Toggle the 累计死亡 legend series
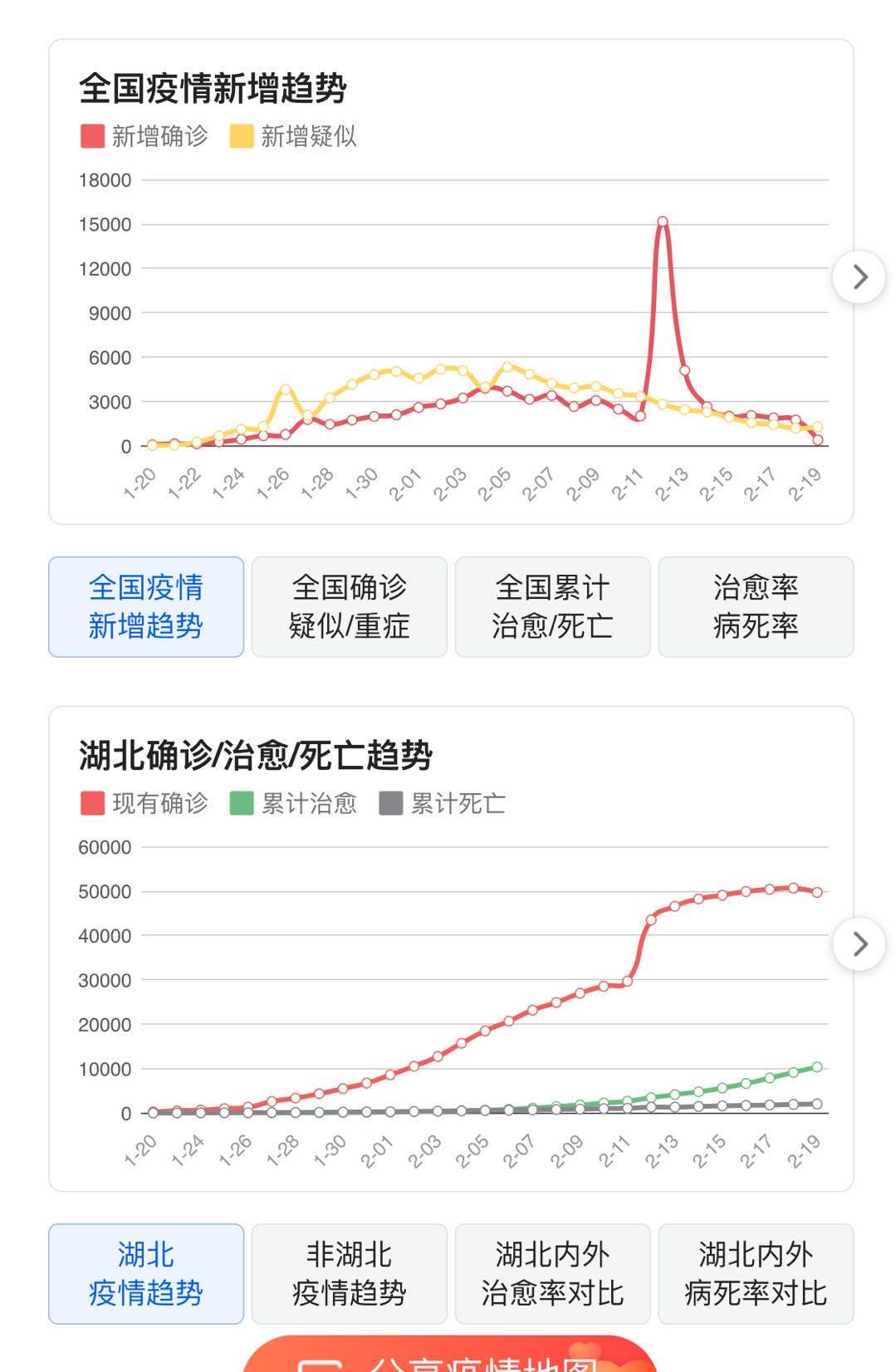This screenshot has width=896, height=1372. coord(443,803)
